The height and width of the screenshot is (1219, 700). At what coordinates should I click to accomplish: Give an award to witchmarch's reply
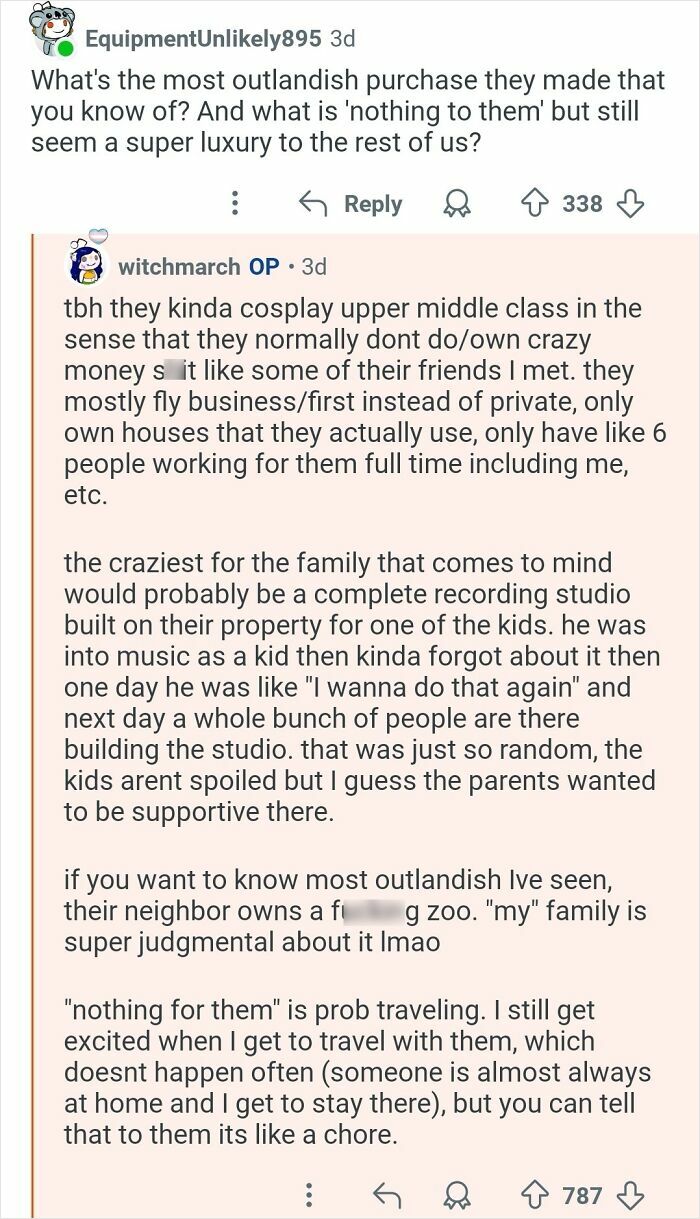click(x=457, y=1195)
